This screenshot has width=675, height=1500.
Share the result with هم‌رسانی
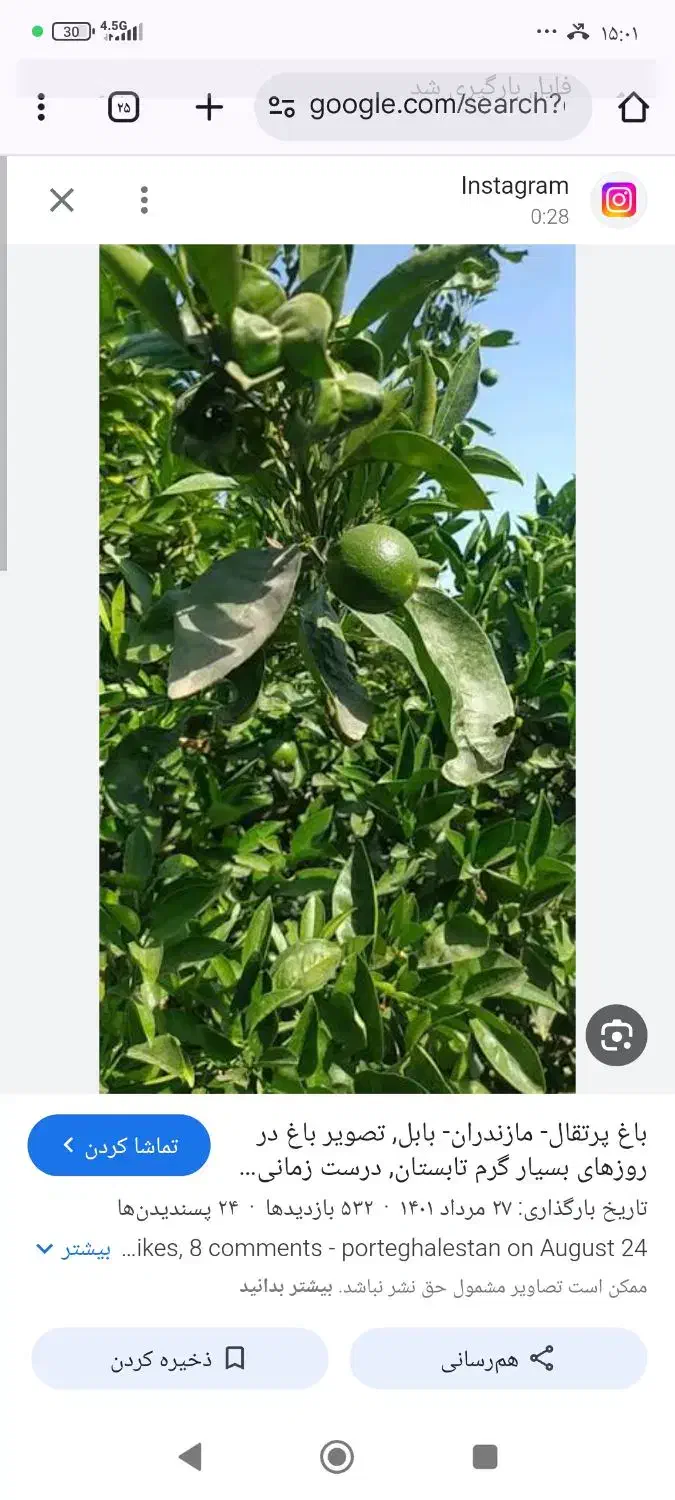[498, 1359]
